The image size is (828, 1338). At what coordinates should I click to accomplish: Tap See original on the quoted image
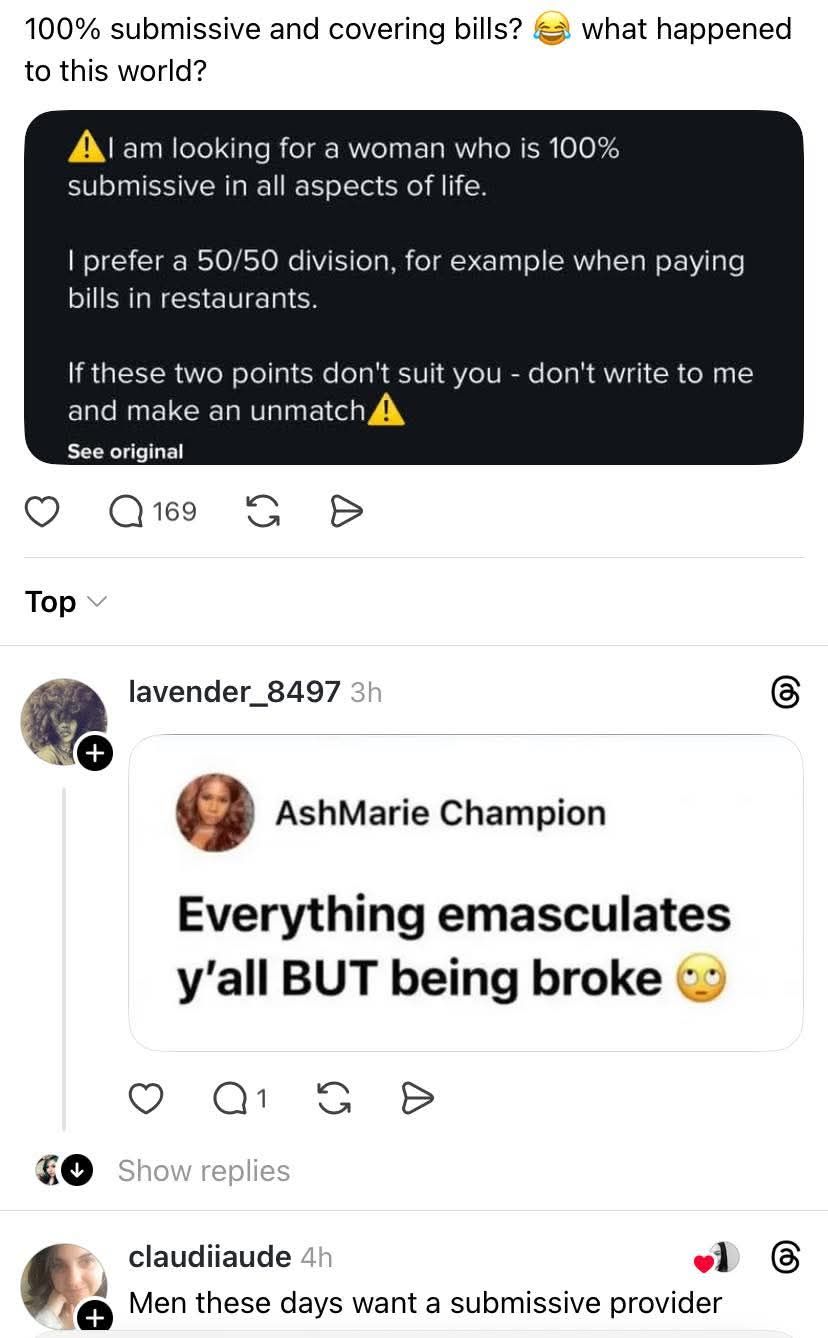tap(125, 451)
